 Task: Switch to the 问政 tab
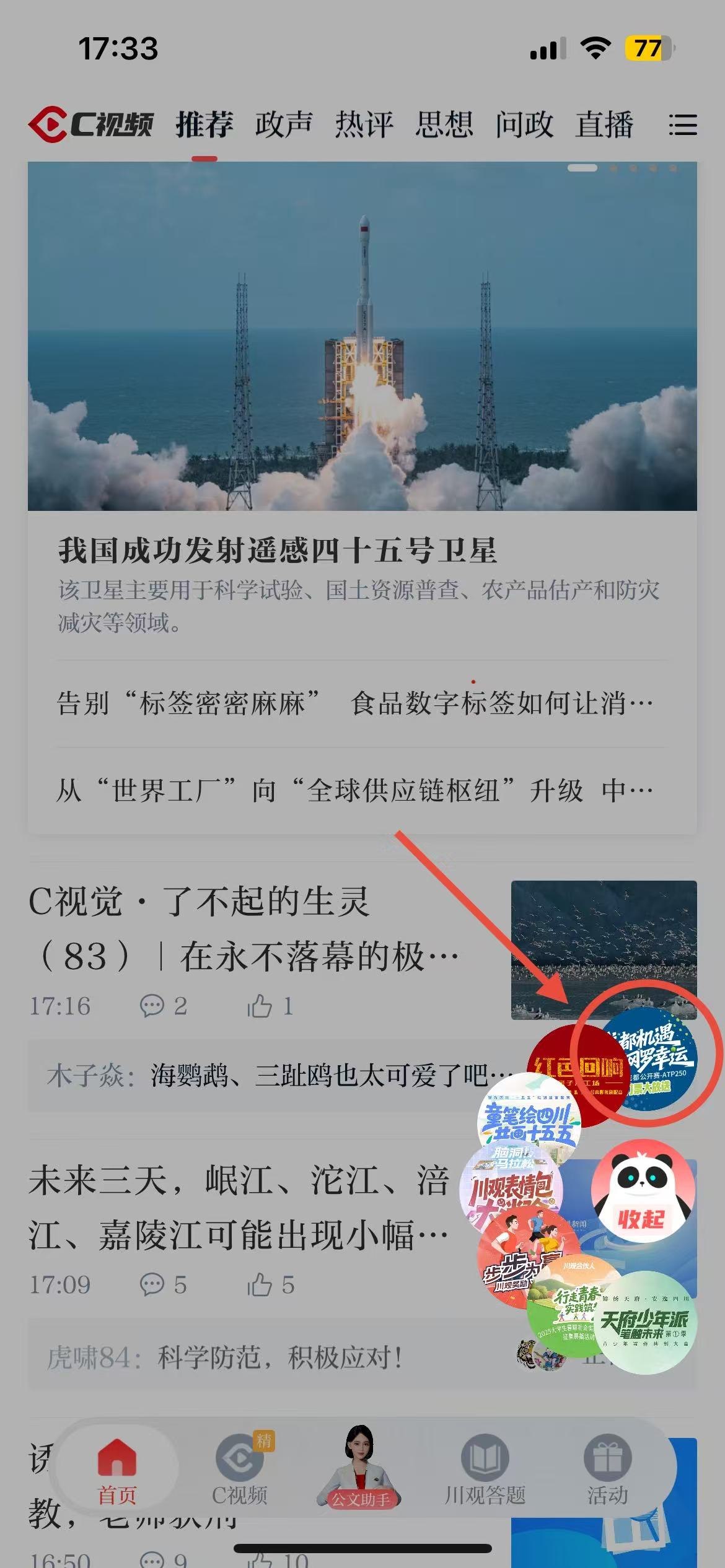point(524,124)
